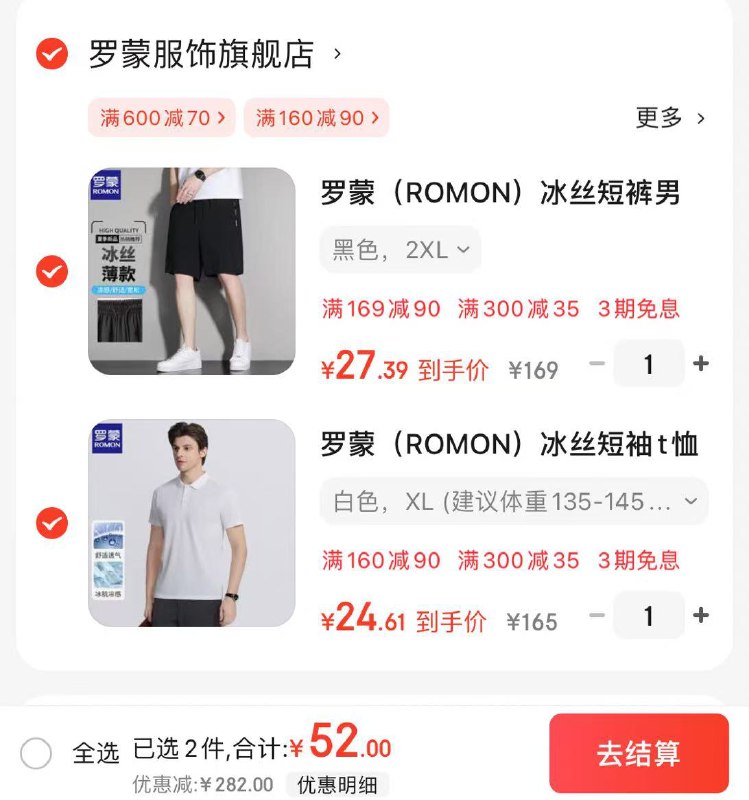Open the 冰丝短袖t恤 product image
Viewport: 749px width, 800px height.
tap(192, 522)
